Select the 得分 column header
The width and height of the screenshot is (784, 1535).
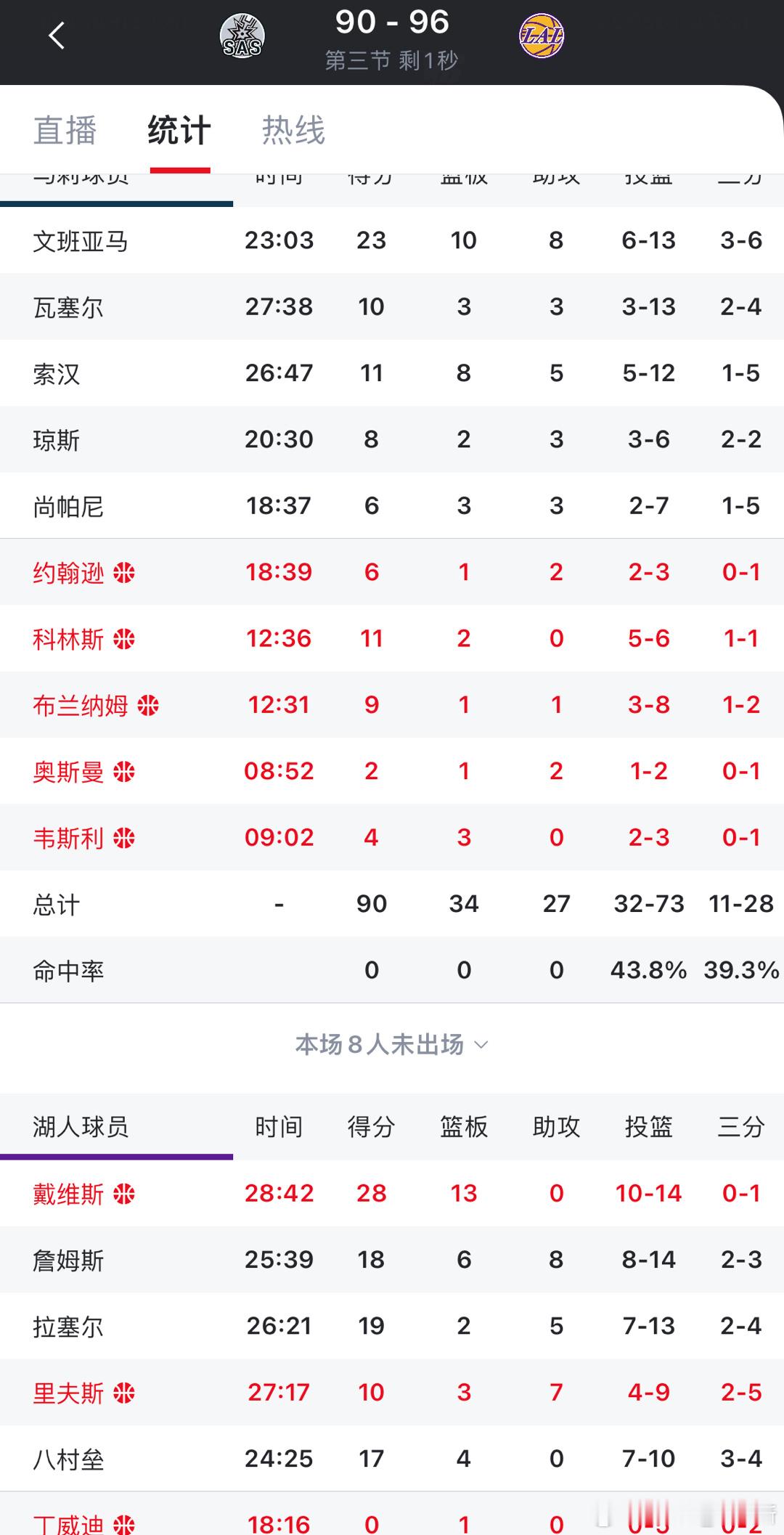pyautogui.click(x=372, y=1126)
